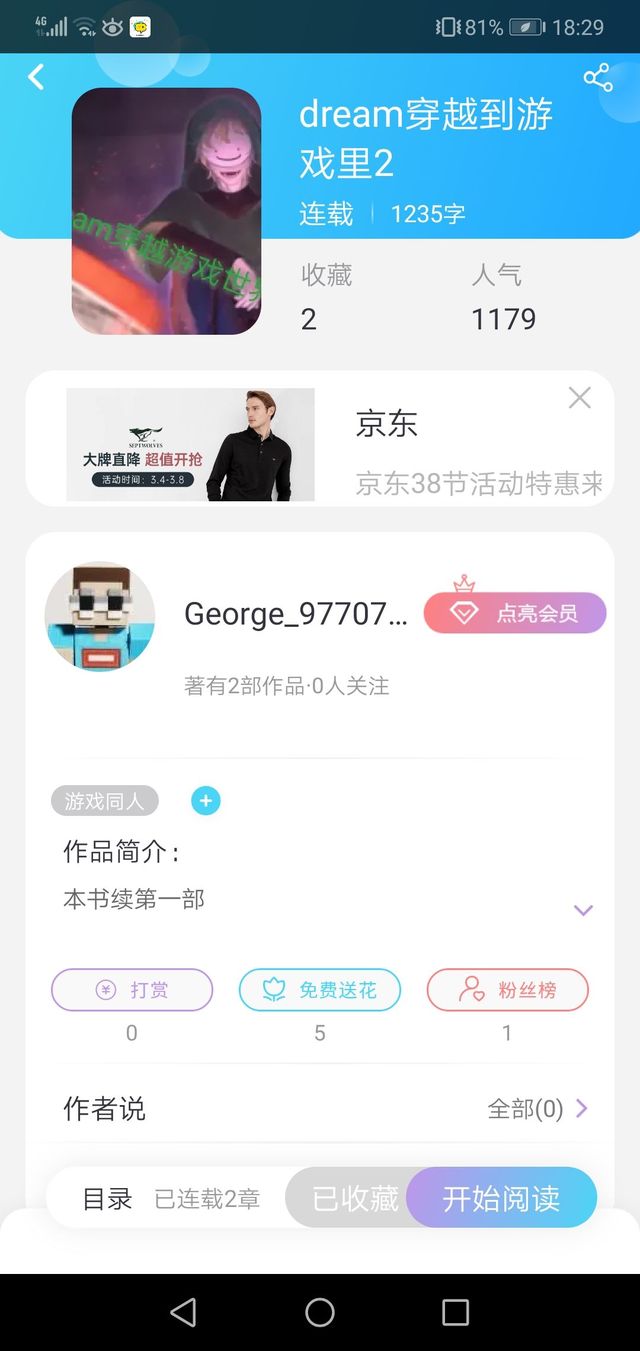Open author George_97707's profile avatar
The image size is (640, 1351).
pyautogui.click(x=100, y=615)
